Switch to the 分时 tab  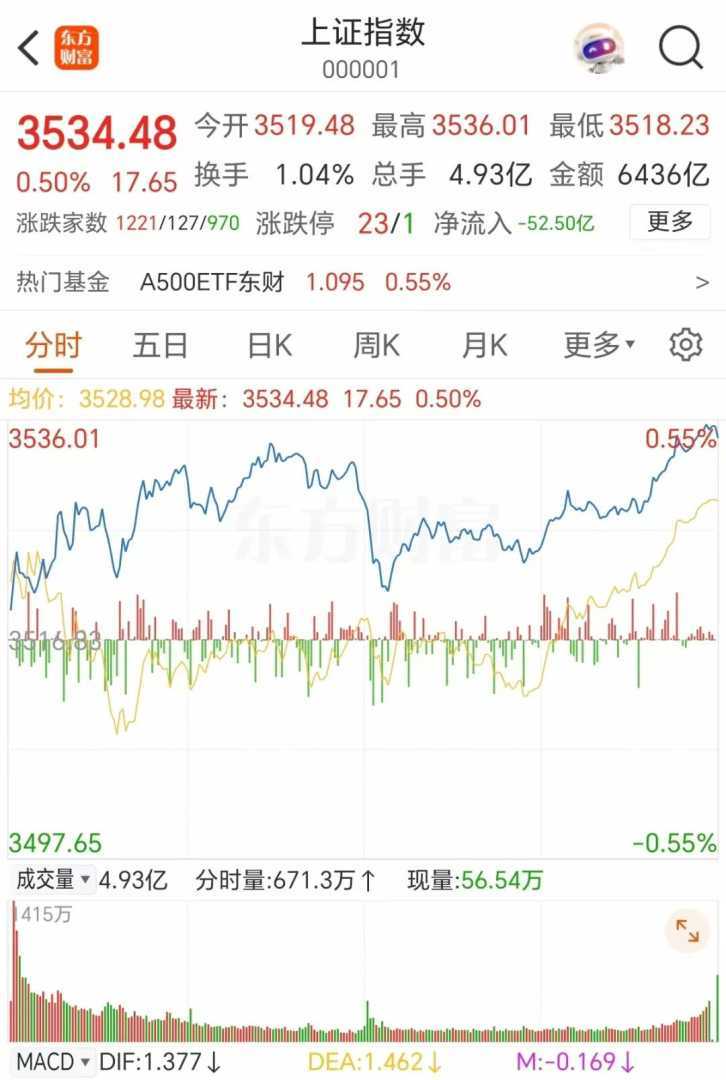tap(53, 346)
